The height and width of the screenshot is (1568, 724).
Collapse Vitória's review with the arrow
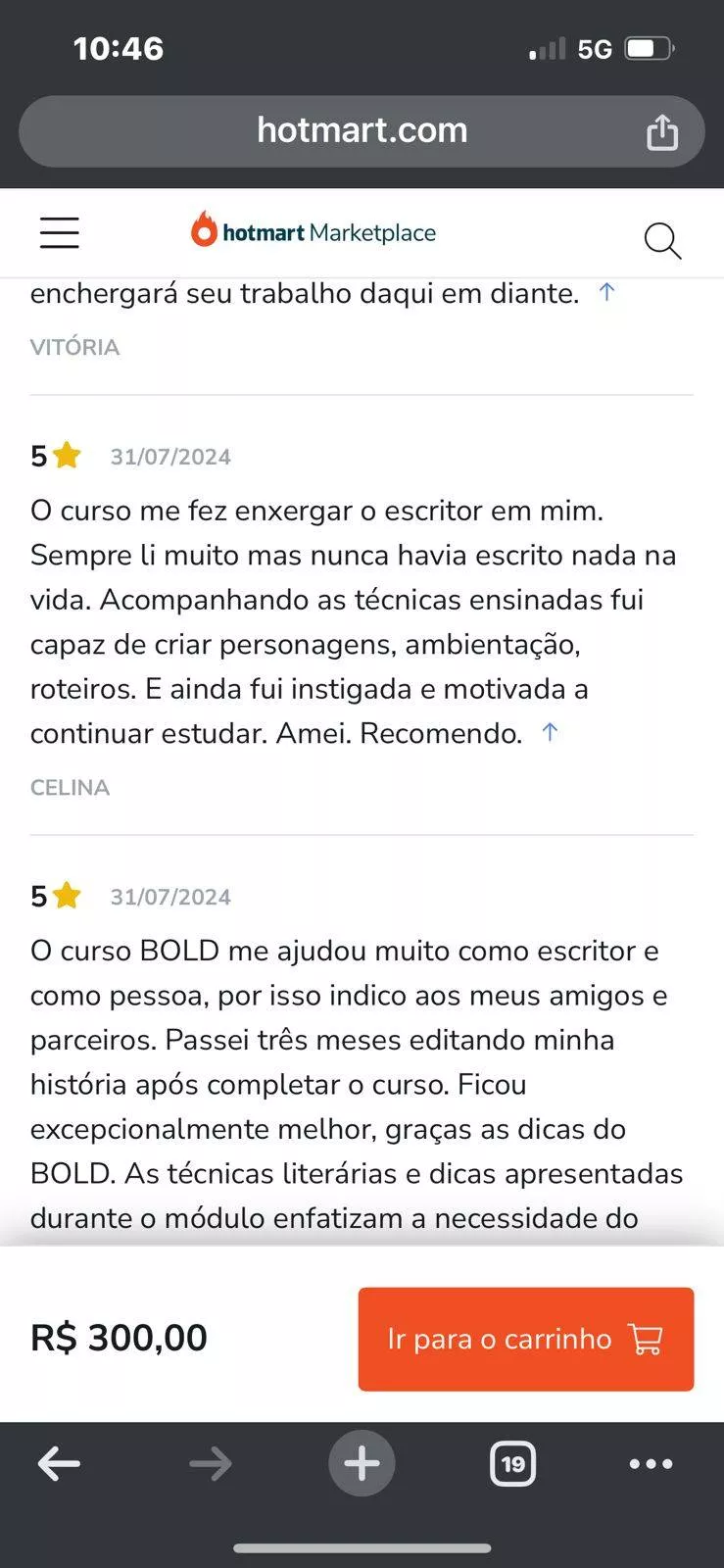tap(606, 292)
